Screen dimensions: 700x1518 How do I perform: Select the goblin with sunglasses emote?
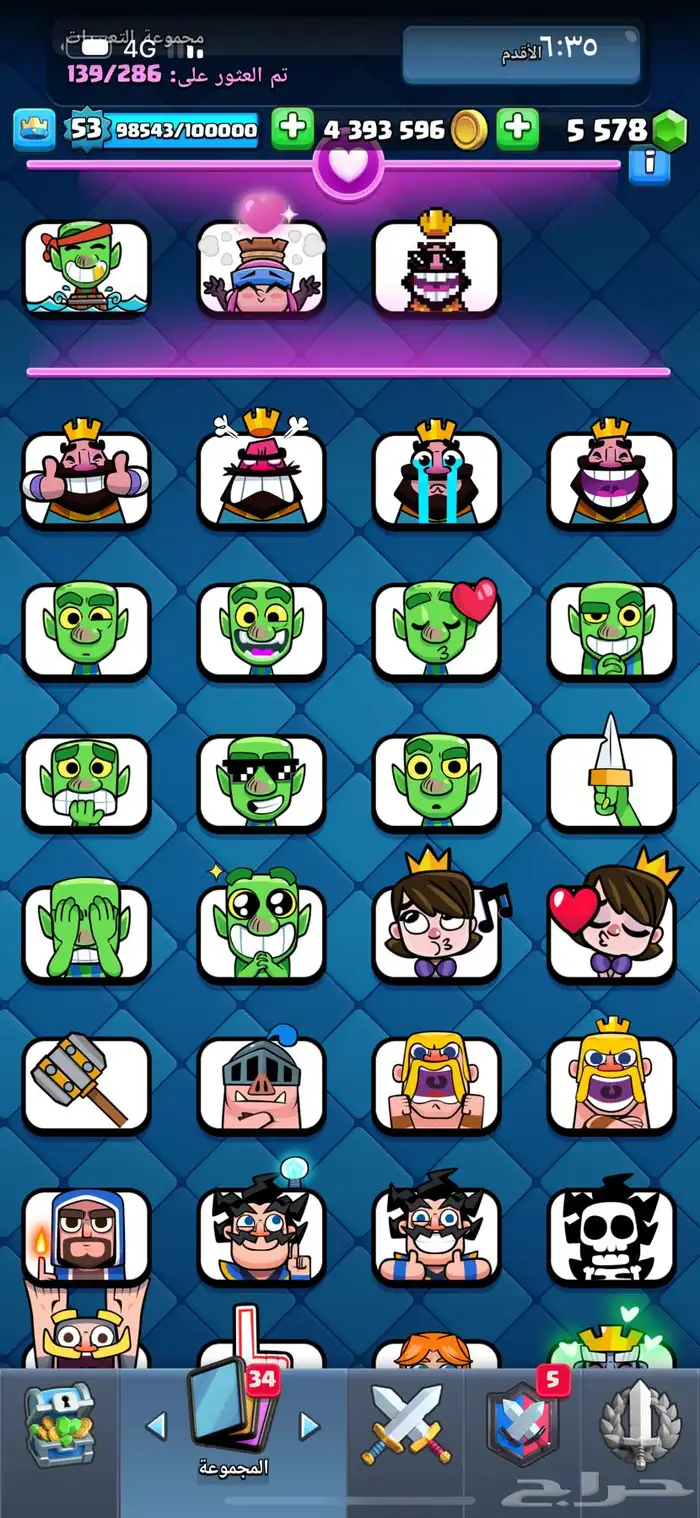click(261, 782)
